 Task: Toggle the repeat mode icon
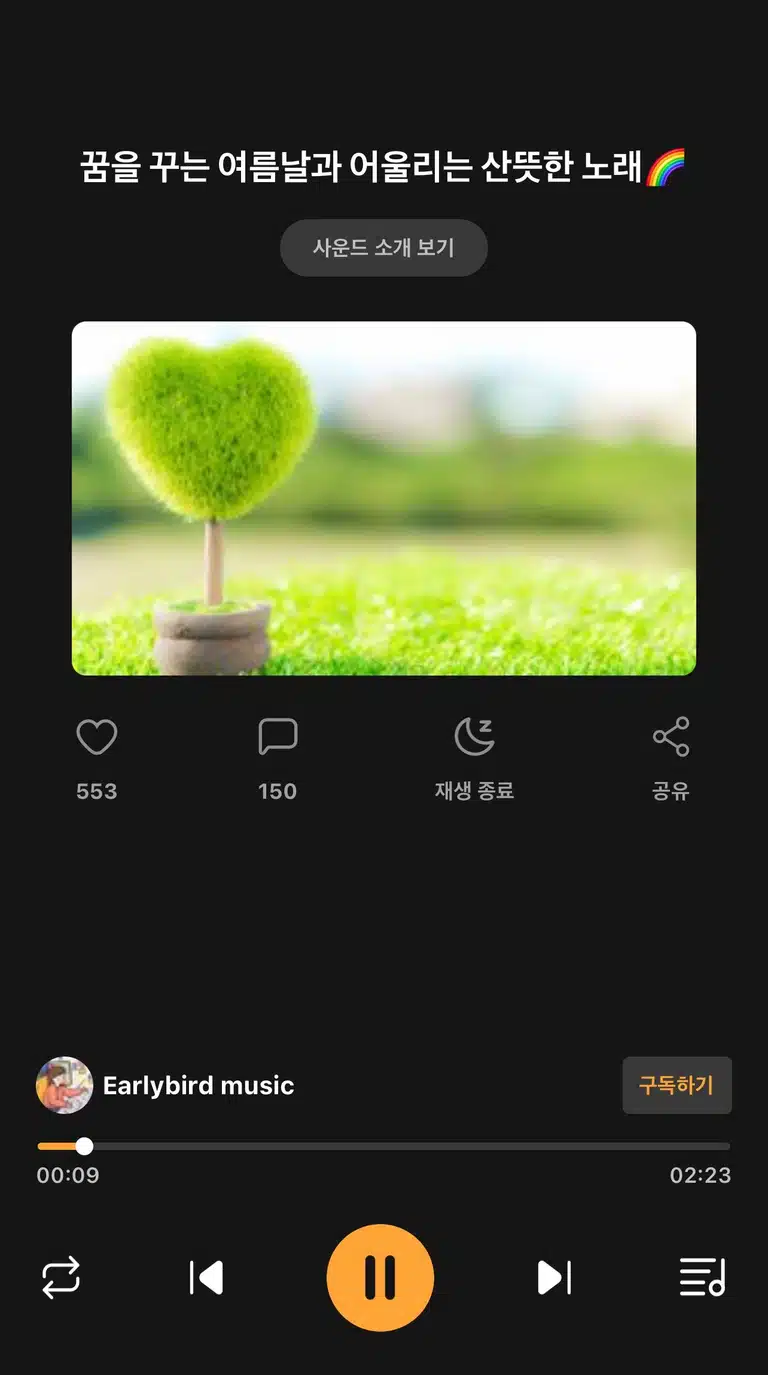(x=61, y=1278)
